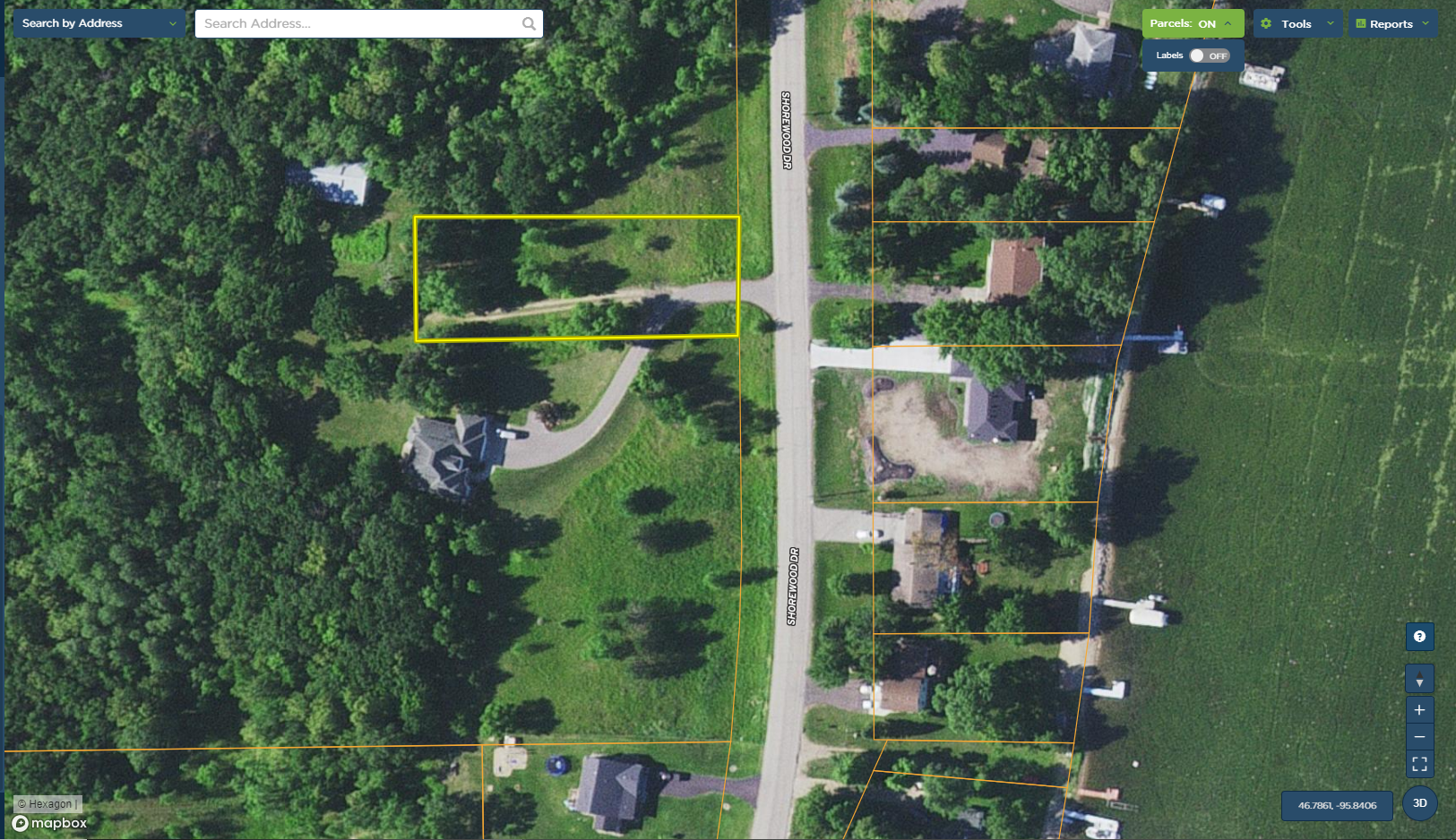Expand the Tools menu
The image size is (1456, 840).
tap(1297, 24)
